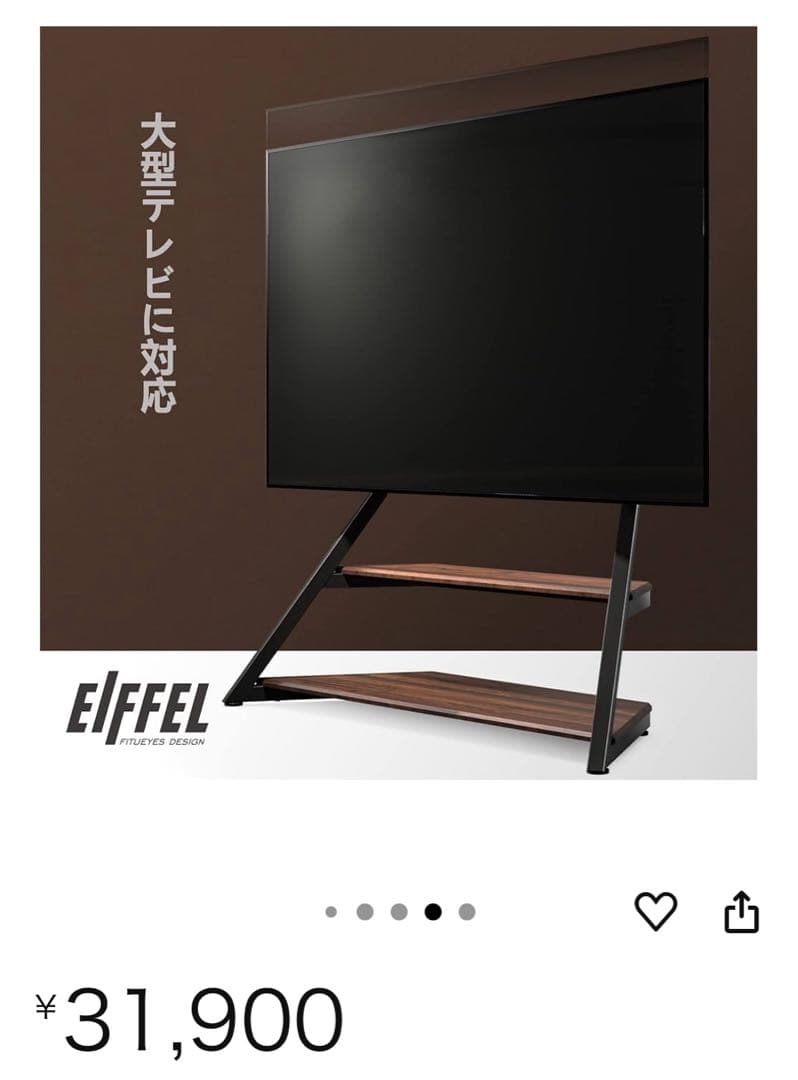The height and width of the screenshot is (1080, 798).
Task: Select the highlighted fourth carousel dot
Action: (432, 910)
